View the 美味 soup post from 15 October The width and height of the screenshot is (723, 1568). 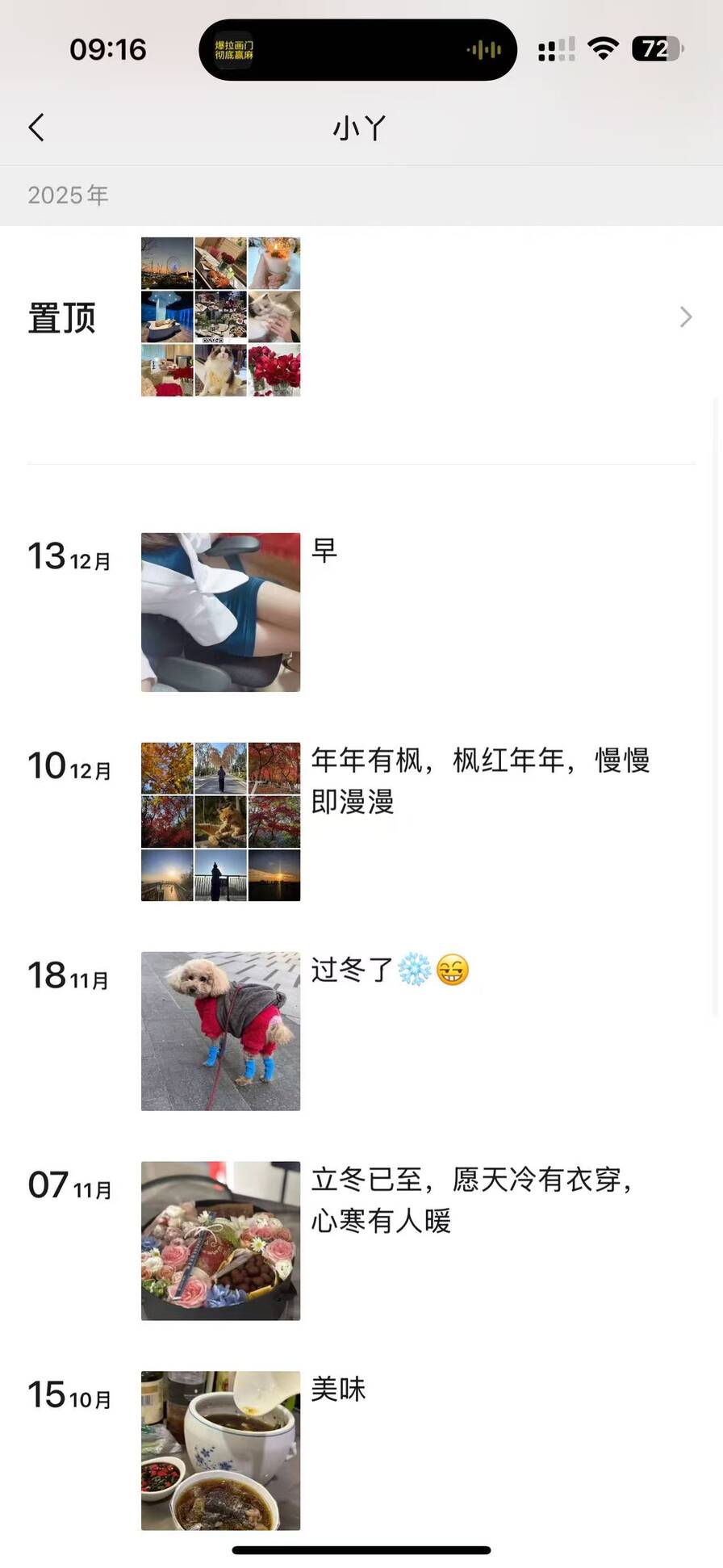pos(220,1450)
